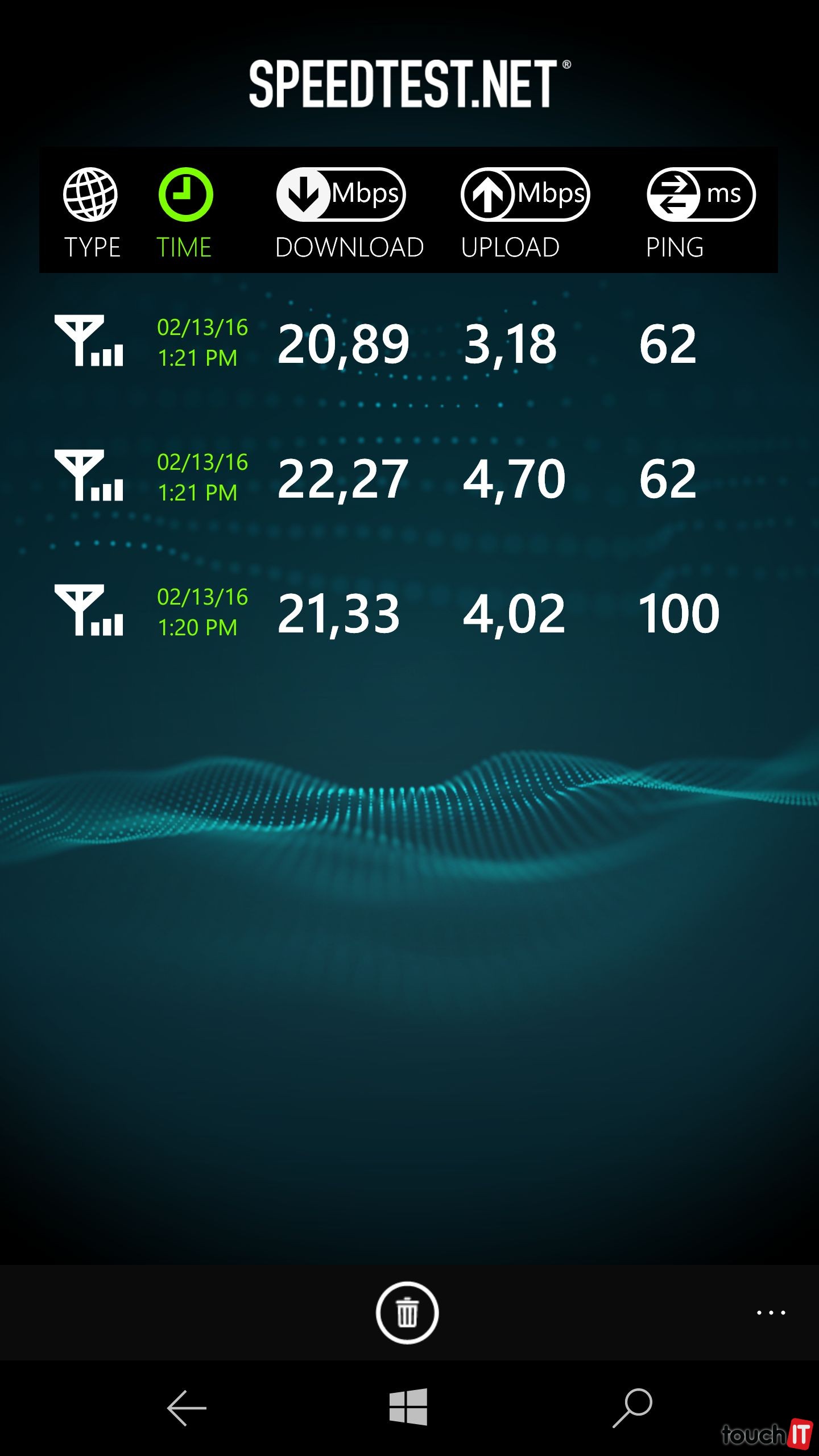The height and width of the screenshot is (1456, 819).
Task: Tap the Windows Start button
Action: pyautogui.click(x=408, y=1407)
